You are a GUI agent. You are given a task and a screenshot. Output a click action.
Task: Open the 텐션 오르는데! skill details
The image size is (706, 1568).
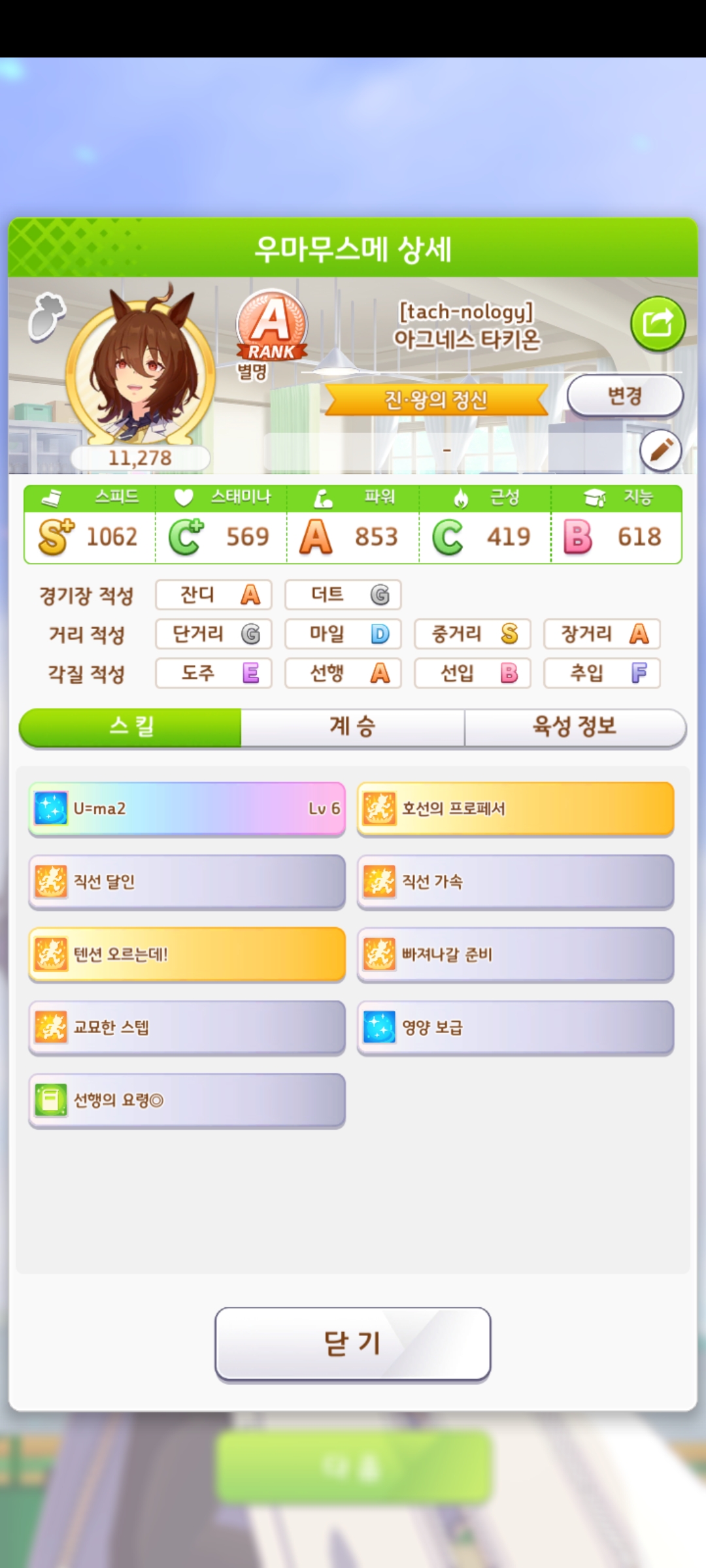[187, 955]
